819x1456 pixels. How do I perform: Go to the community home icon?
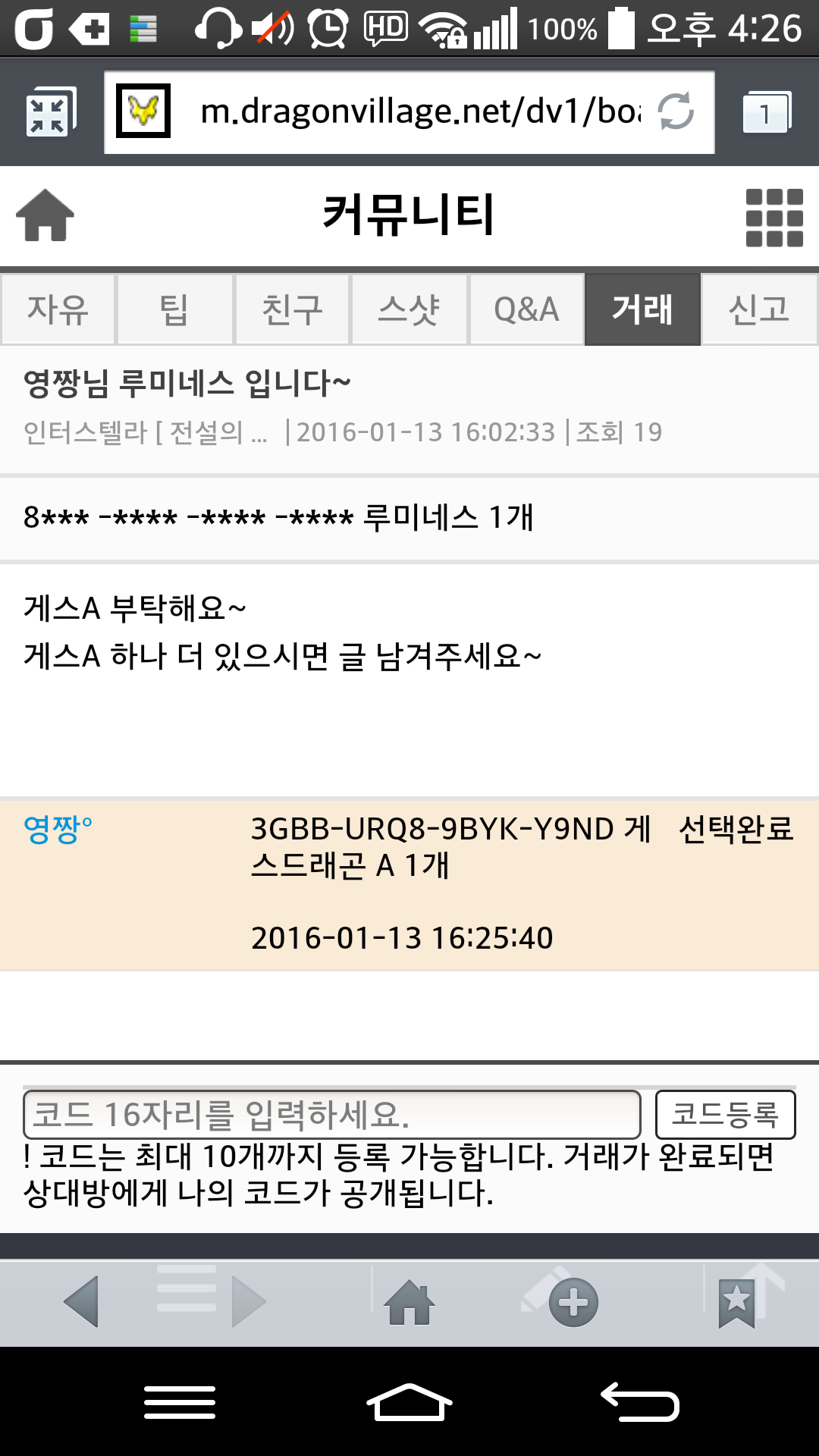click(45, 216)
